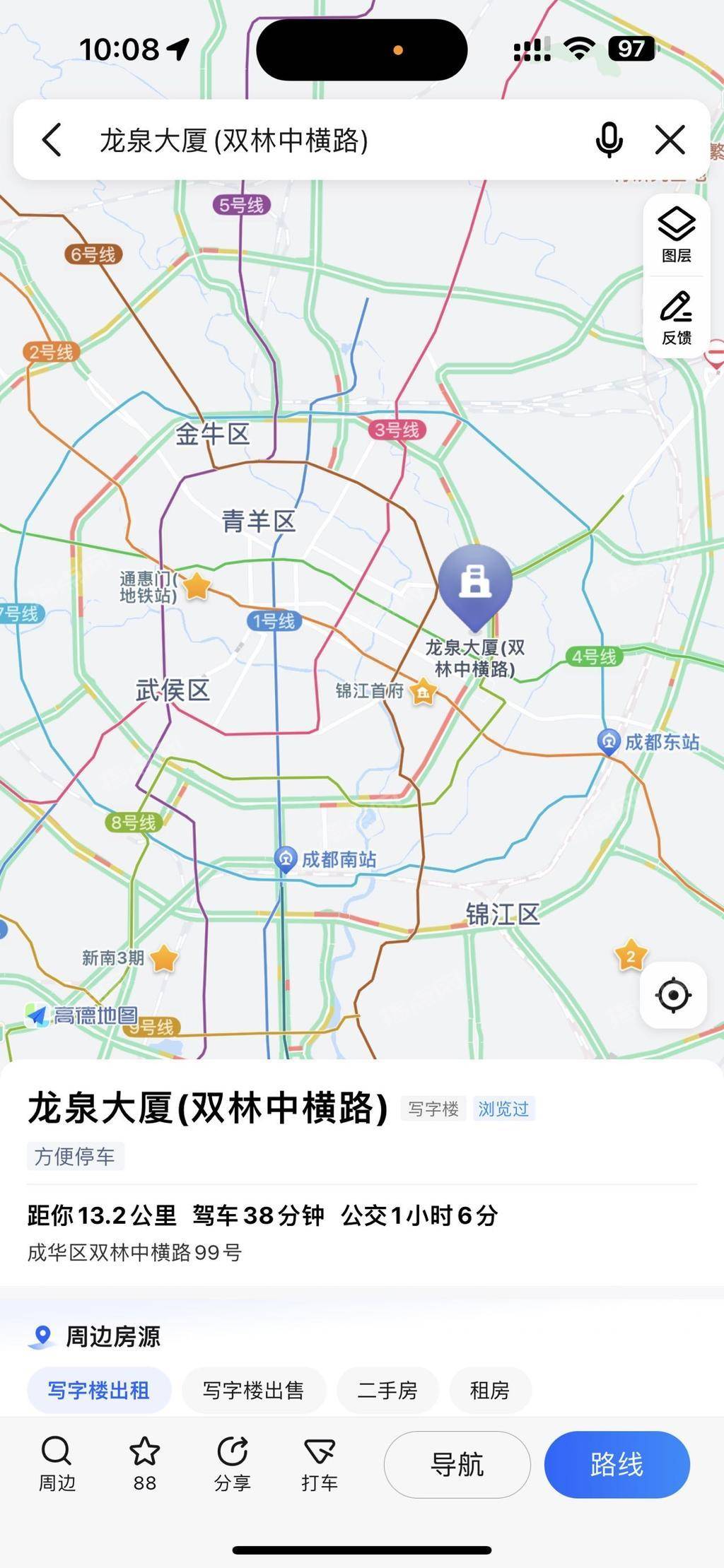Select the 写字楼出租 chip
Image resolution: width=724 pixels, height=1568 pixels.
tap(99, 1390)
